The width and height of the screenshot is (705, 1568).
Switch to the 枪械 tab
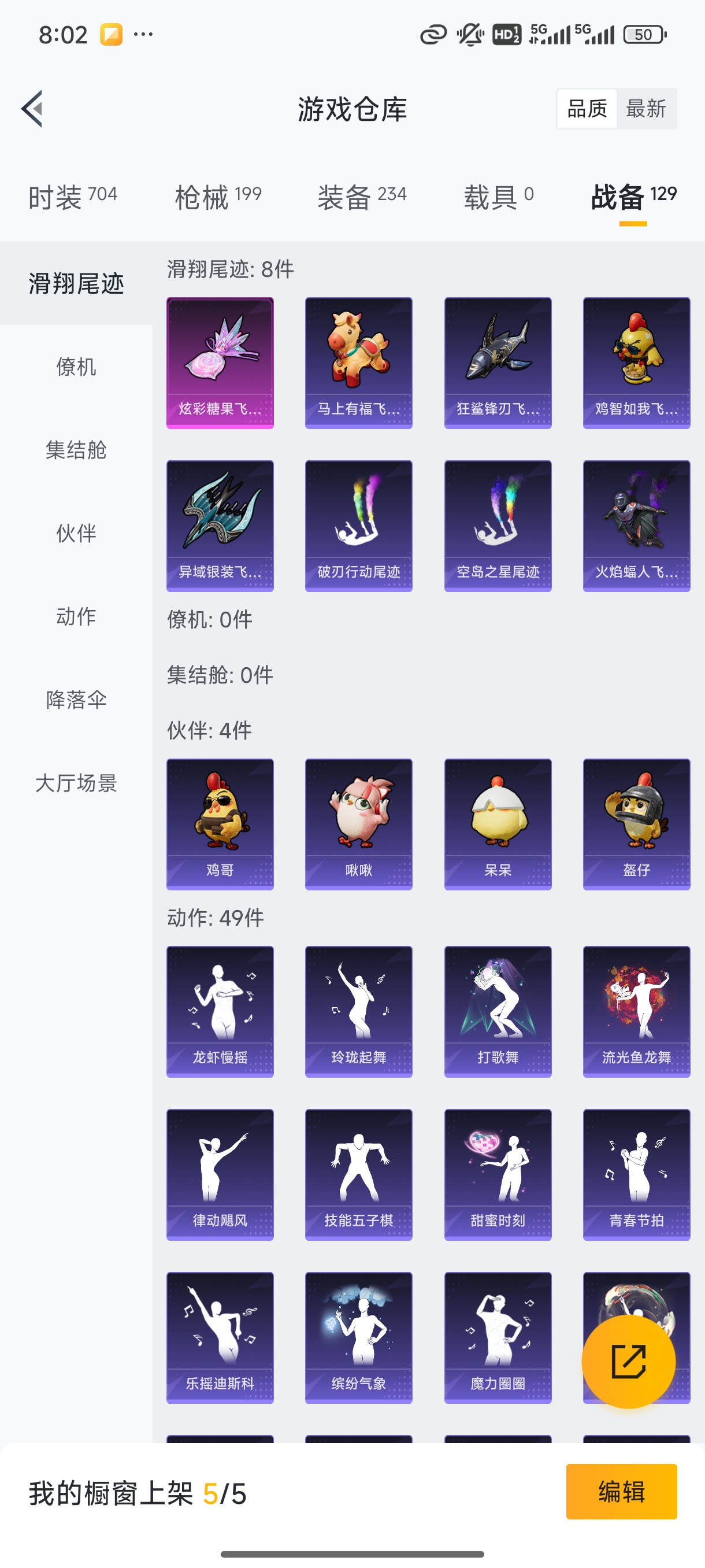coord(216,196)
